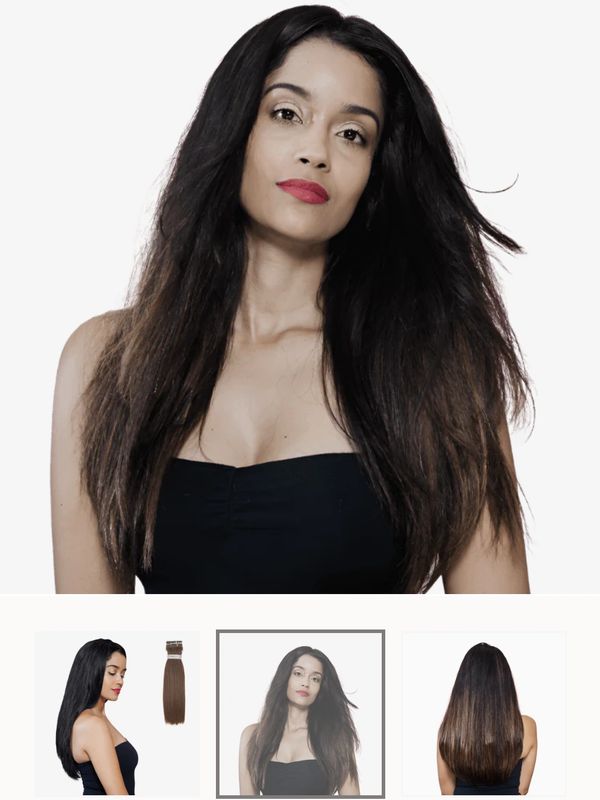Select the side-view thumbnail with hair swatch

(x=117, y=713)
